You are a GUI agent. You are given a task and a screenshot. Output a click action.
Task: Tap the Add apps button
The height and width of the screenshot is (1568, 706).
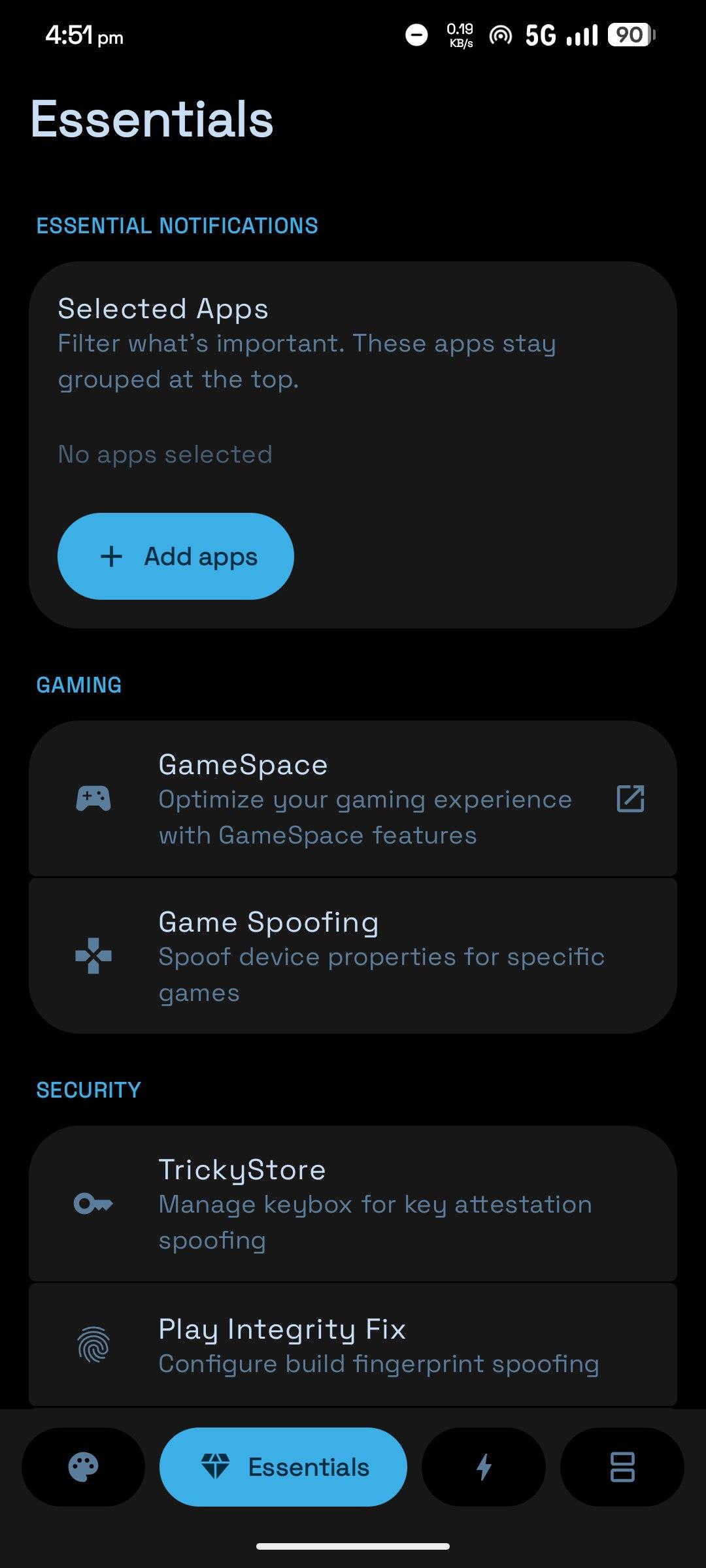[x=175, y=556]
